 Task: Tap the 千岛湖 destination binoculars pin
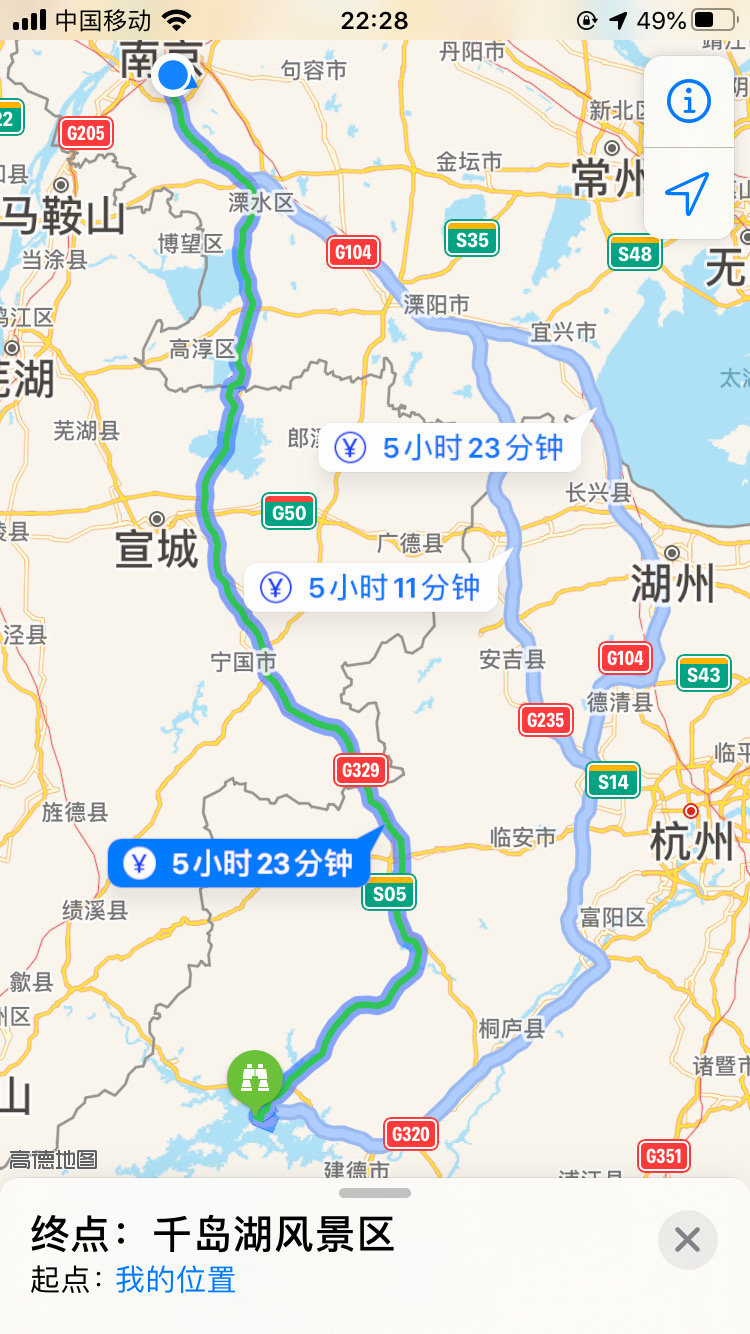(255, 1077)
